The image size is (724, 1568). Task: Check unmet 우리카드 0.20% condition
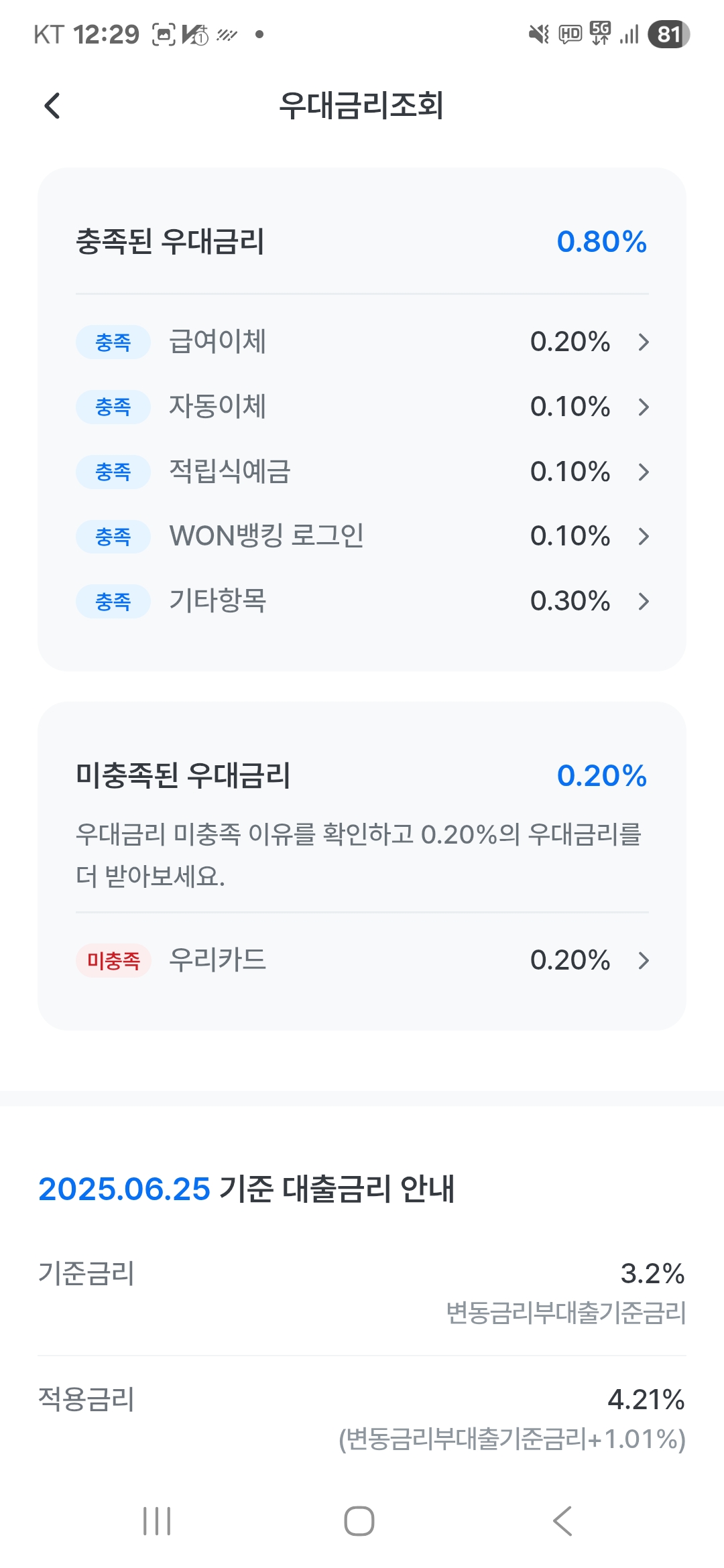[x=362, y=960]
